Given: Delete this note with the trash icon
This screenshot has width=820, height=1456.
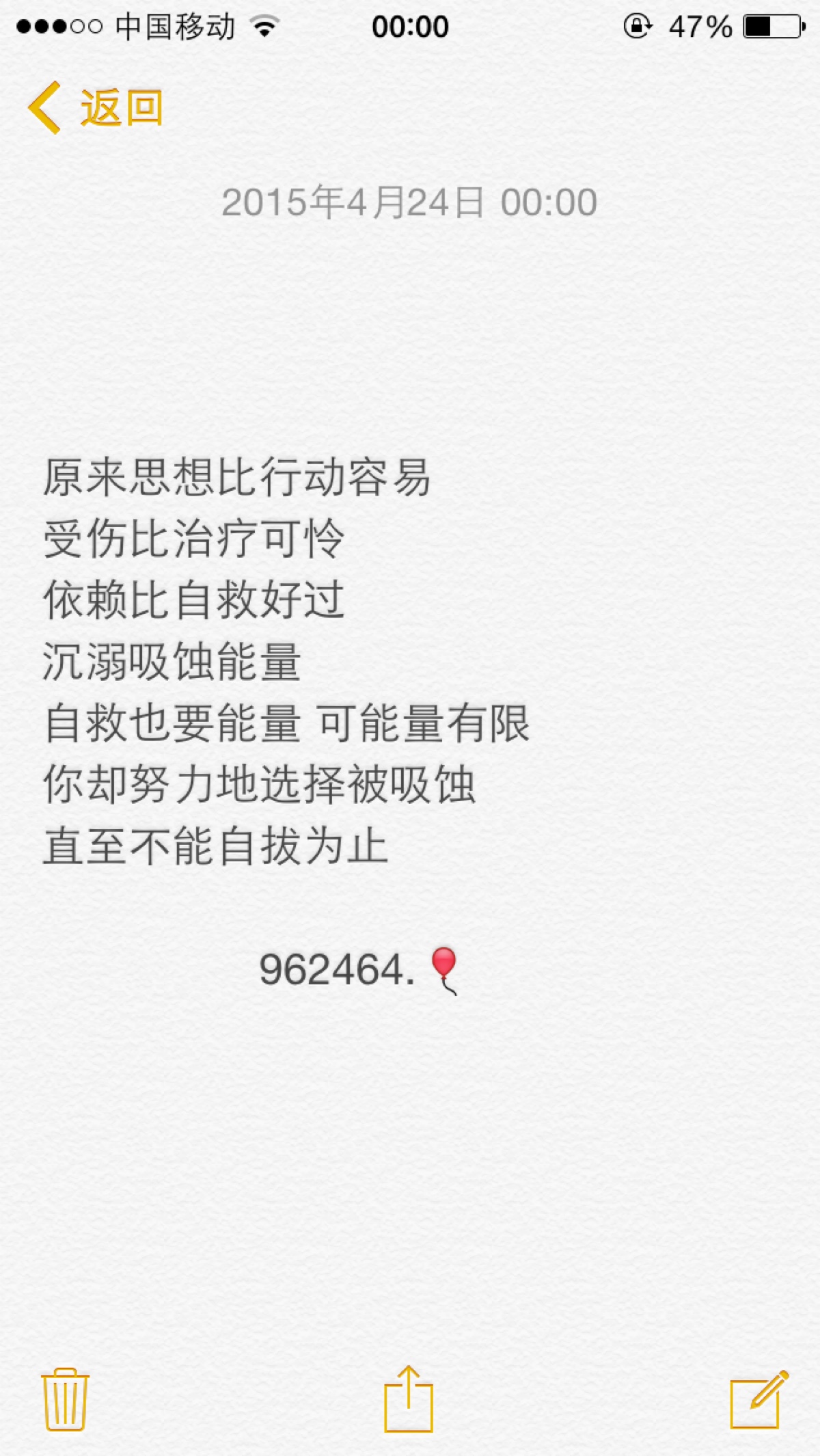Looking at the screenshot, I should 66,1399.
